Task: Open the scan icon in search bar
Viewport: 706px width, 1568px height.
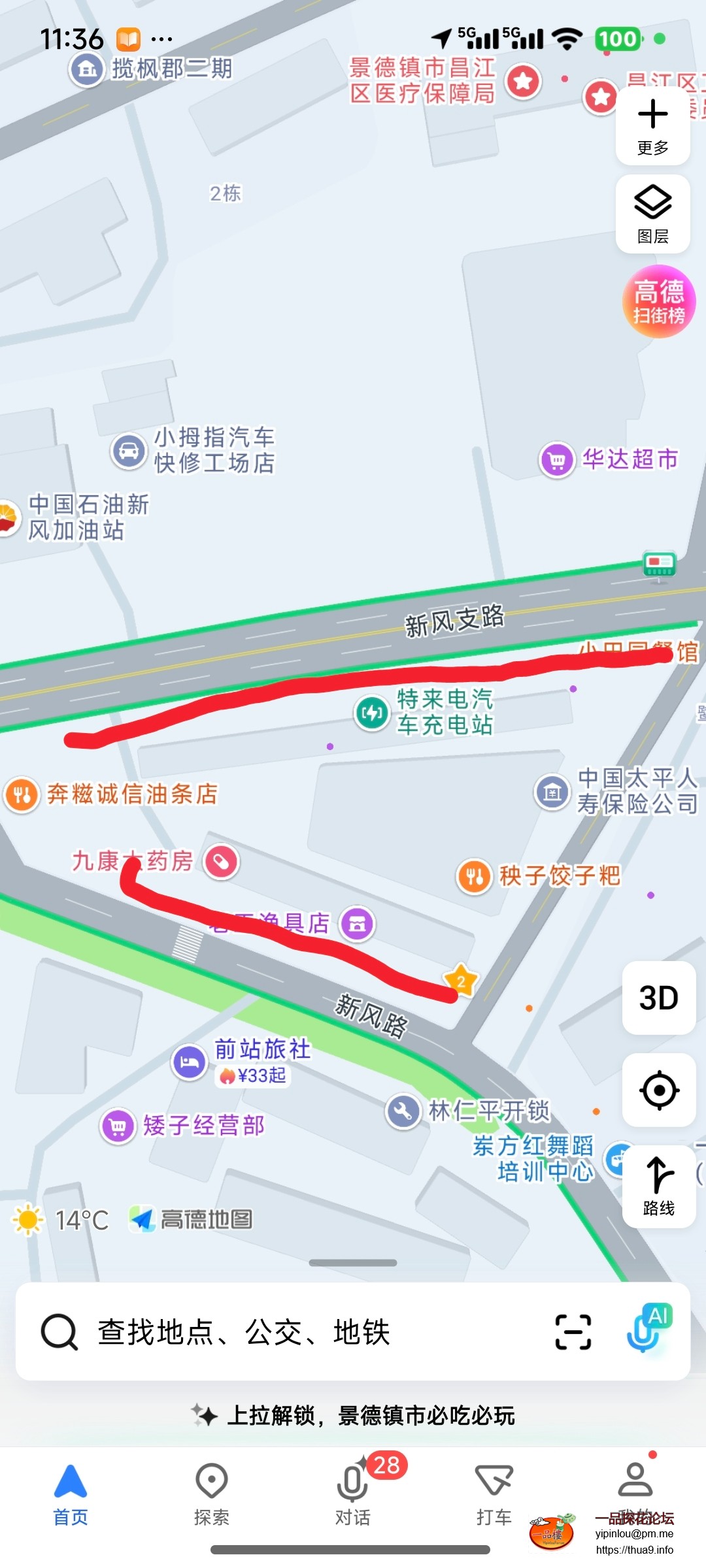Action: (x=573, y=1331)
